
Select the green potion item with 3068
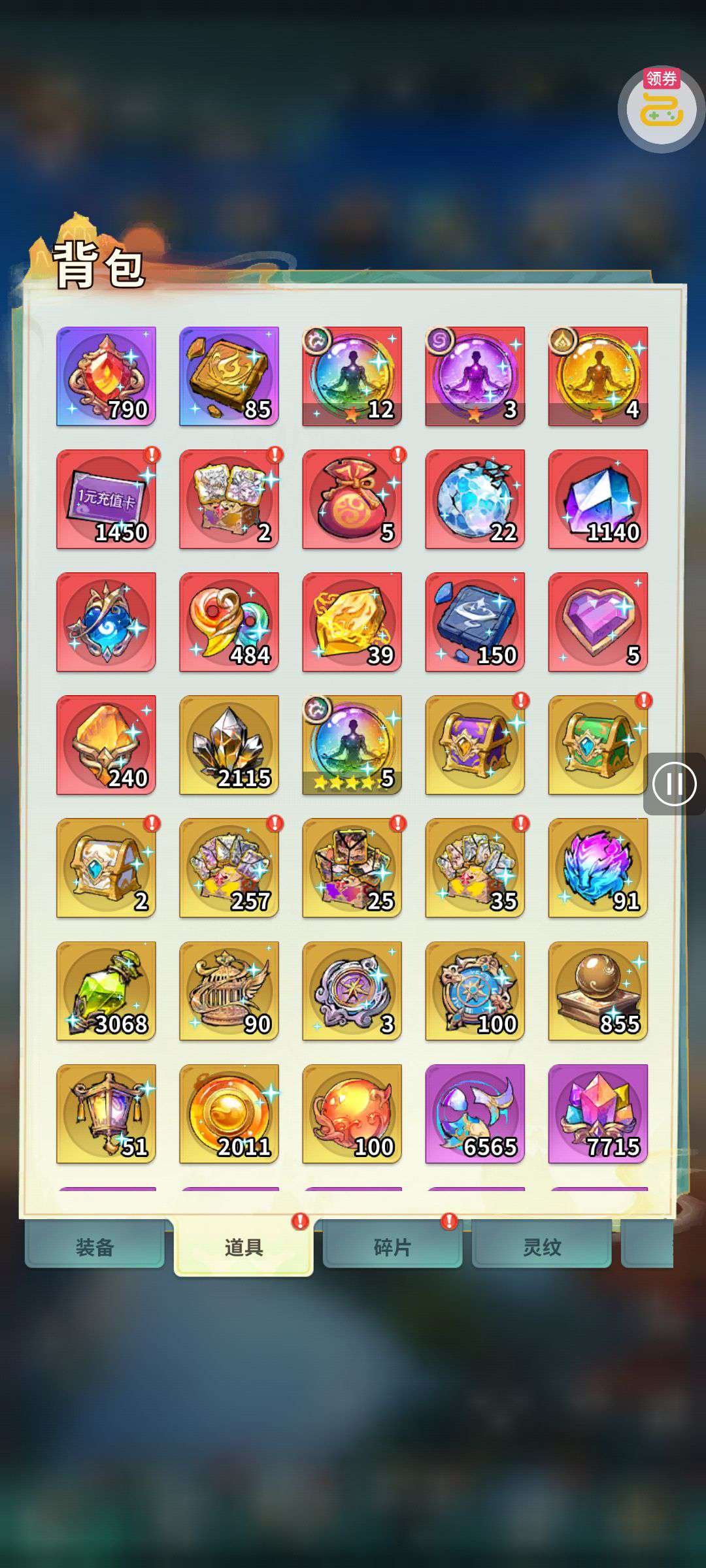(106, 990)
